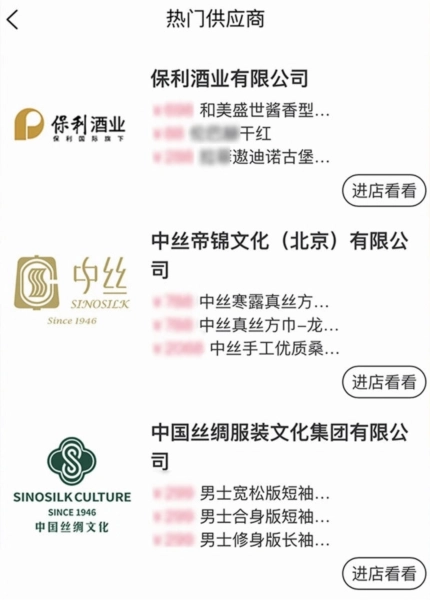Tap 进店看看 for 保利酒业有限公司
Image resolution: width=430 pixels, height=600 pixels.
[384, 191]
